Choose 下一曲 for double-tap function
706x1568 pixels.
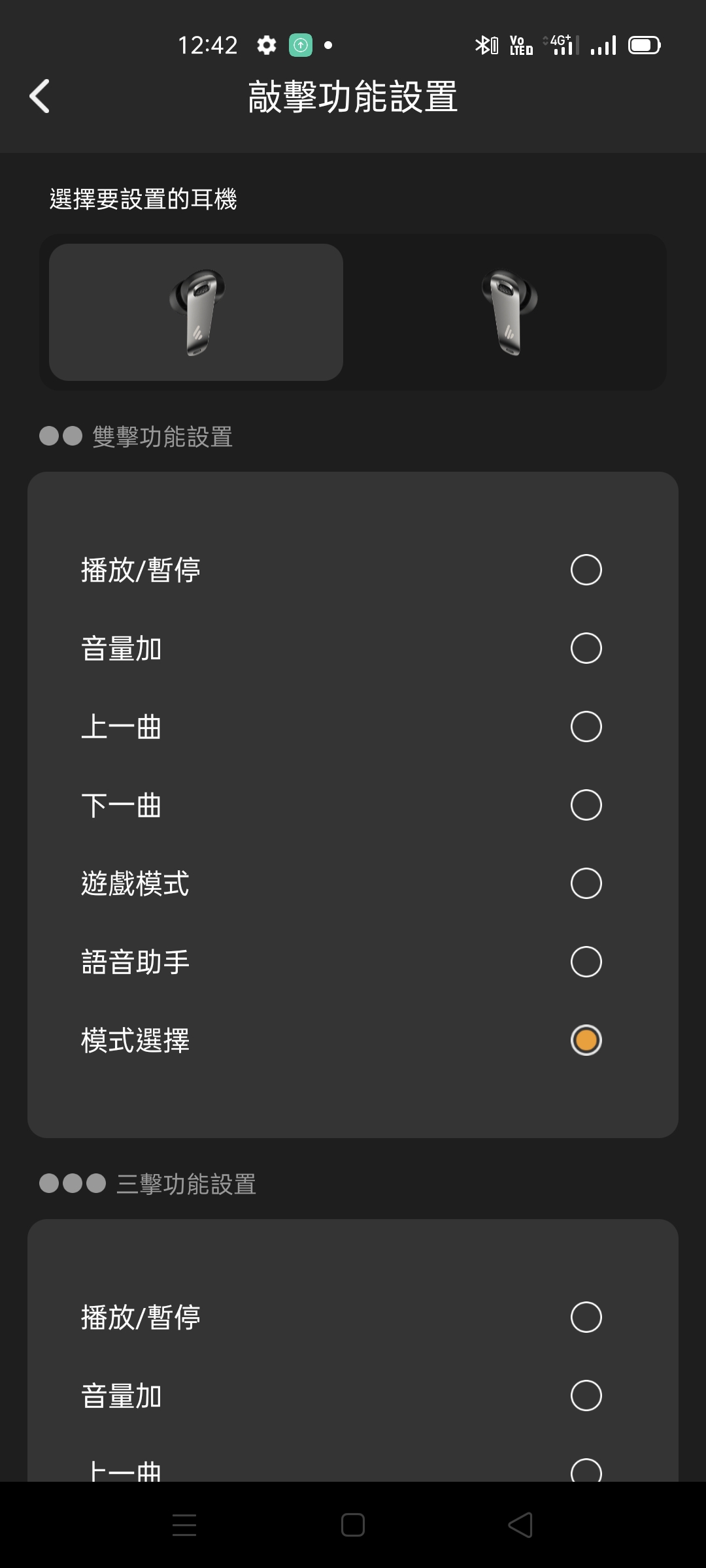(x=353, y=805)
